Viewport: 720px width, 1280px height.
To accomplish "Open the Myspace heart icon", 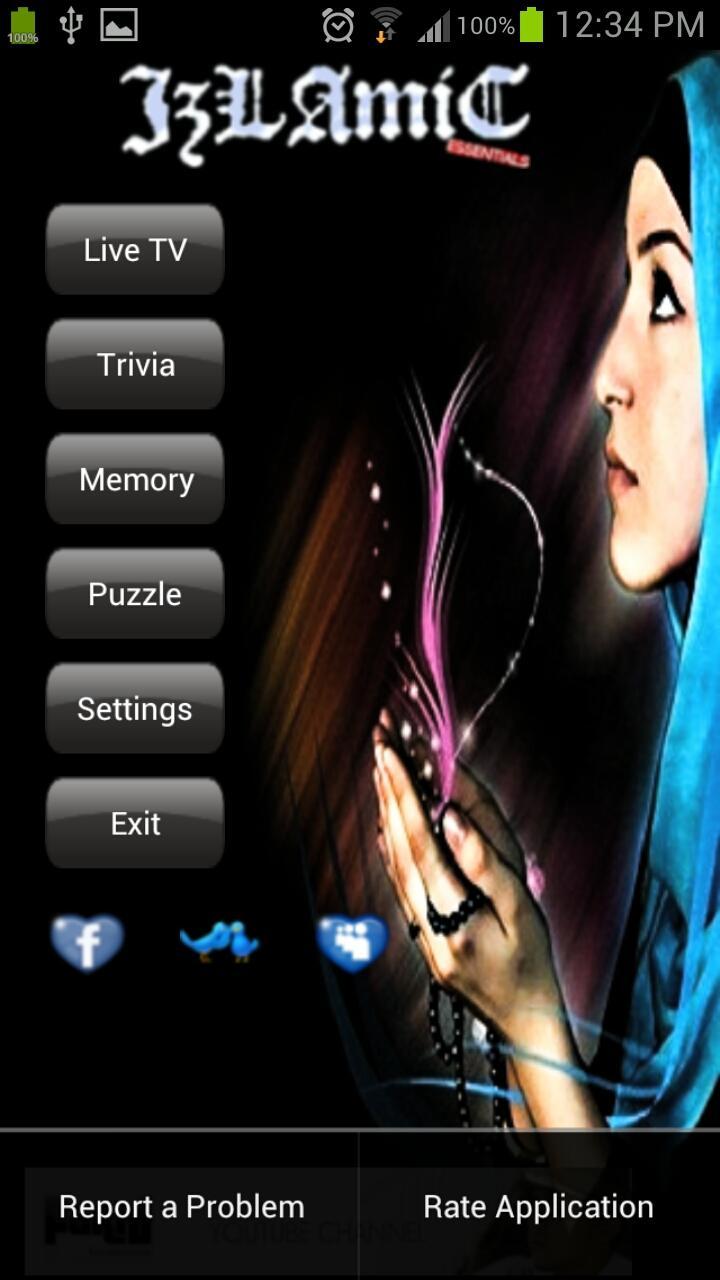I will tap(351, 942).
